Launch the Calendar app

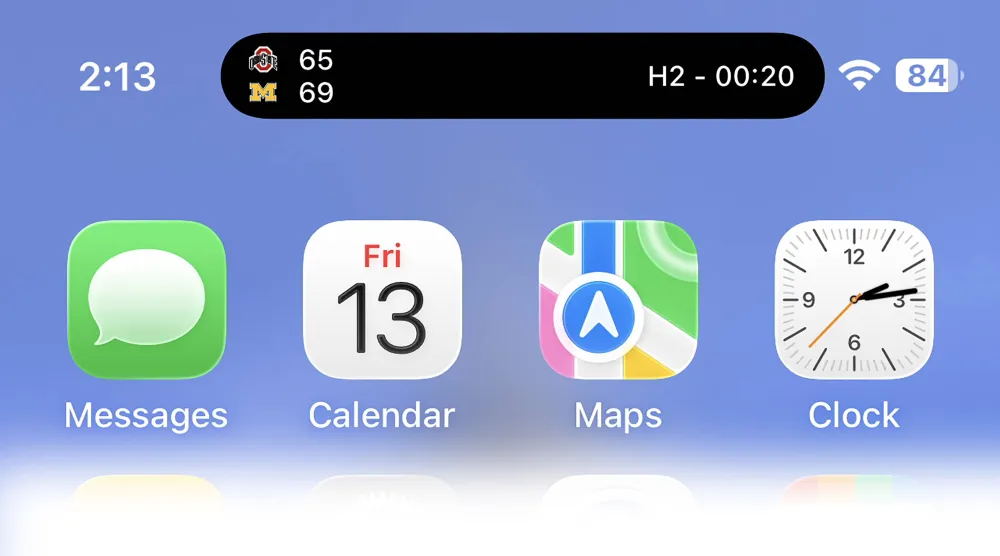[382, 300]
